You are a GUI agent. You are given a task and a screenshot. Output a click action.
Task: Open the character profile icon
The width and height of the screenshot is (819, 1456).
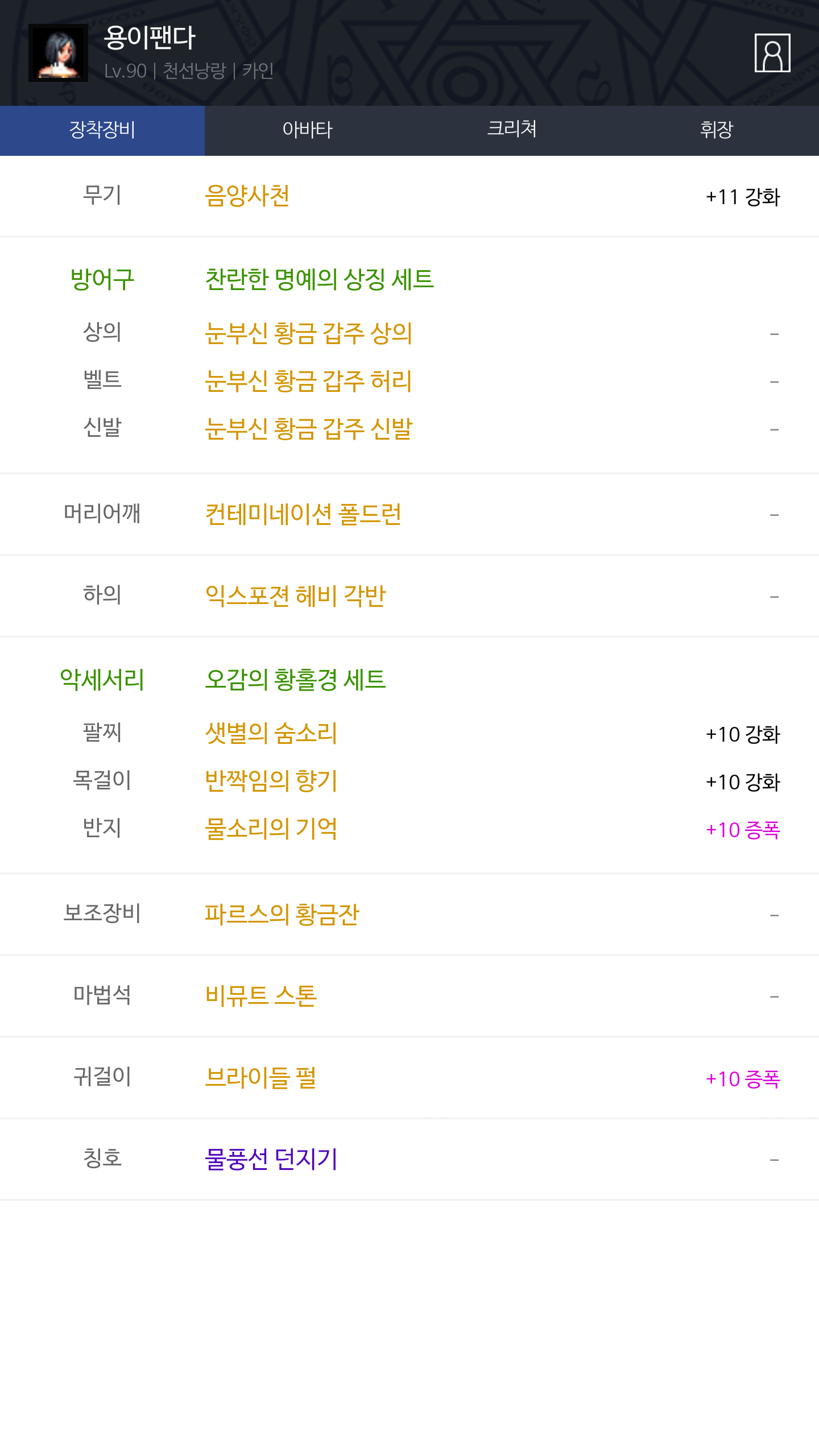tap(772, 53)
